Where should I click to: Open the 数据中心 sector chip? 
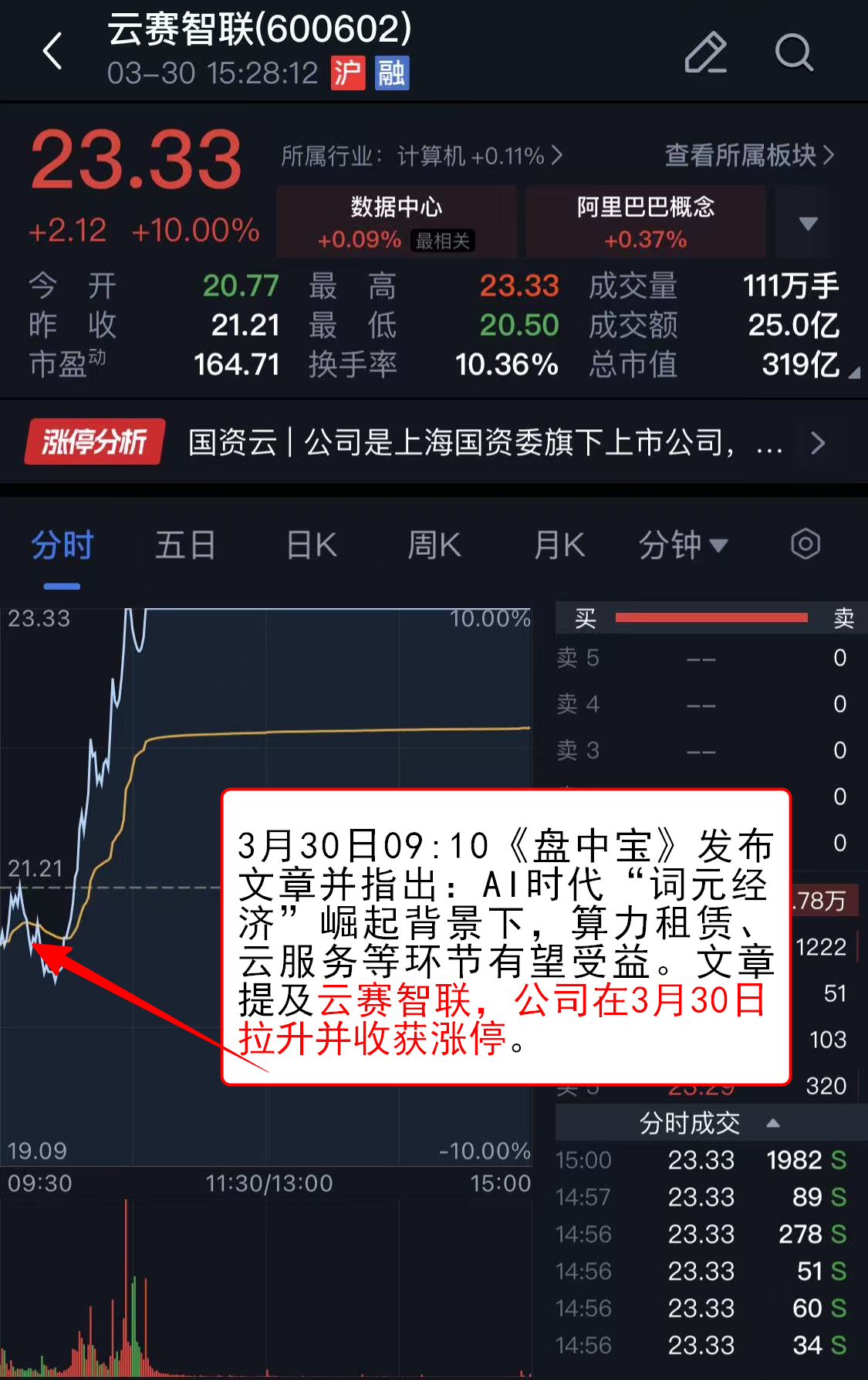(x=397, y=222)
